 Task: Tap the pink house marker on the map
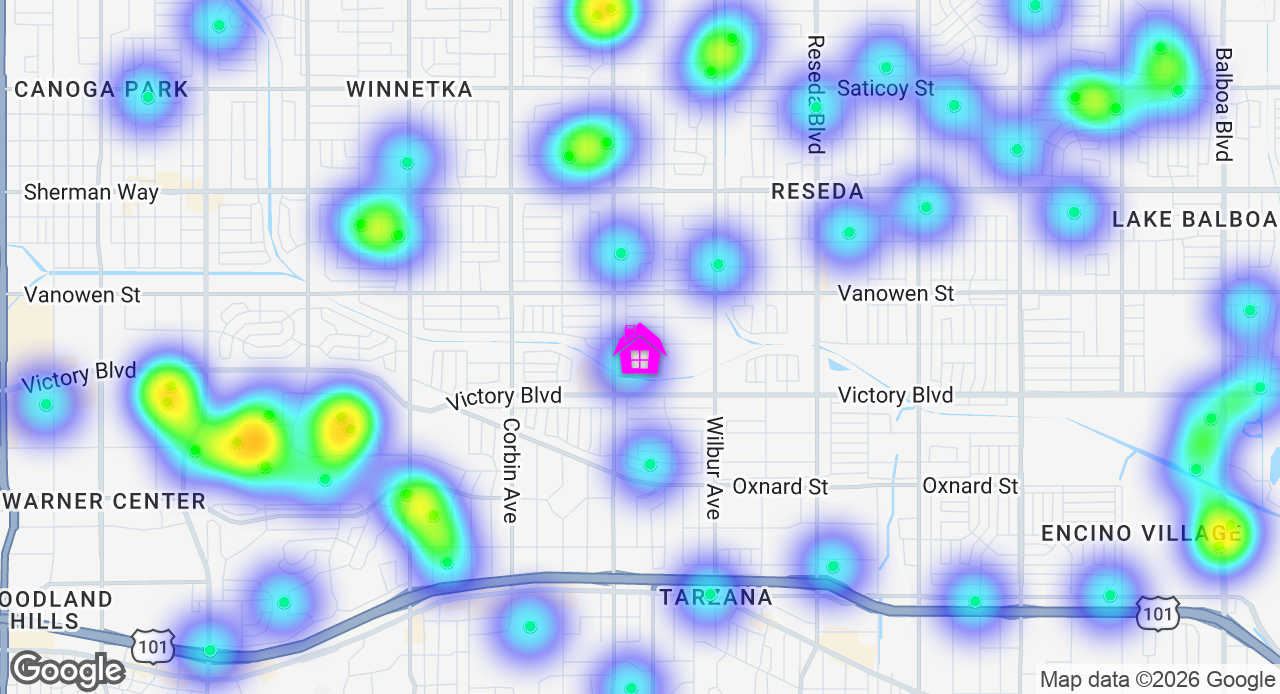tap(639, 350)
